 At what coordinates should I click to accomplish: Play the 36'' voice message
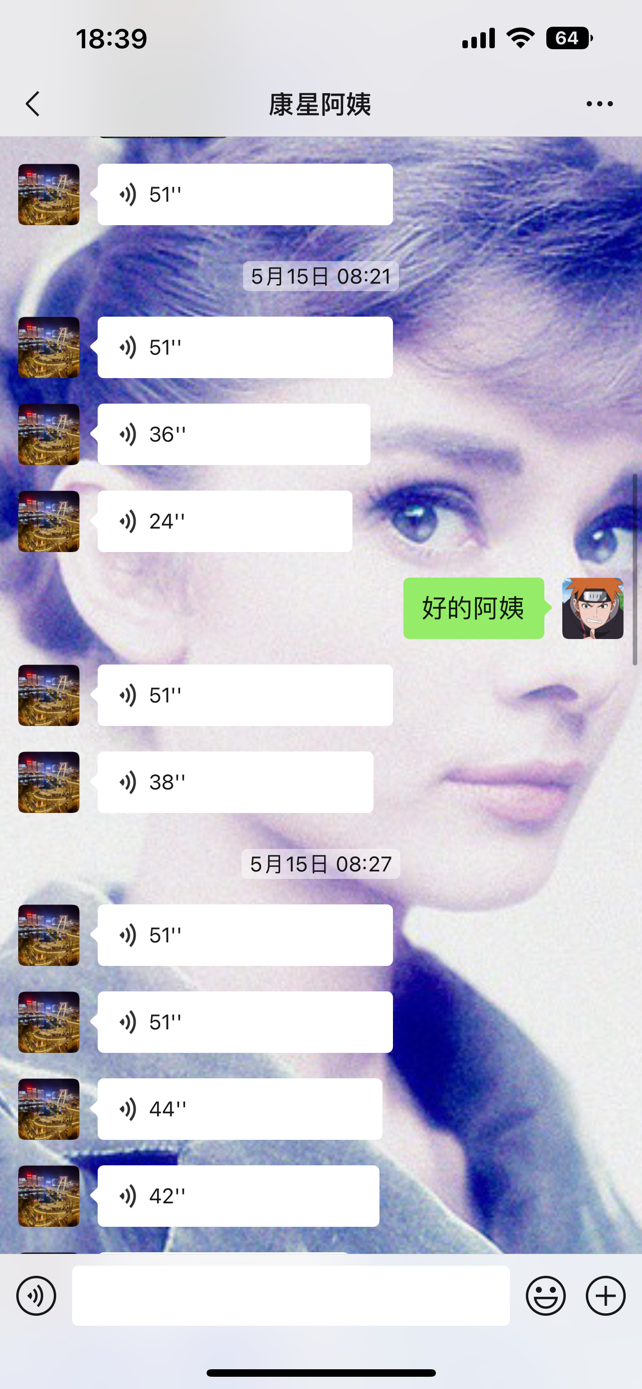[233, 434]
